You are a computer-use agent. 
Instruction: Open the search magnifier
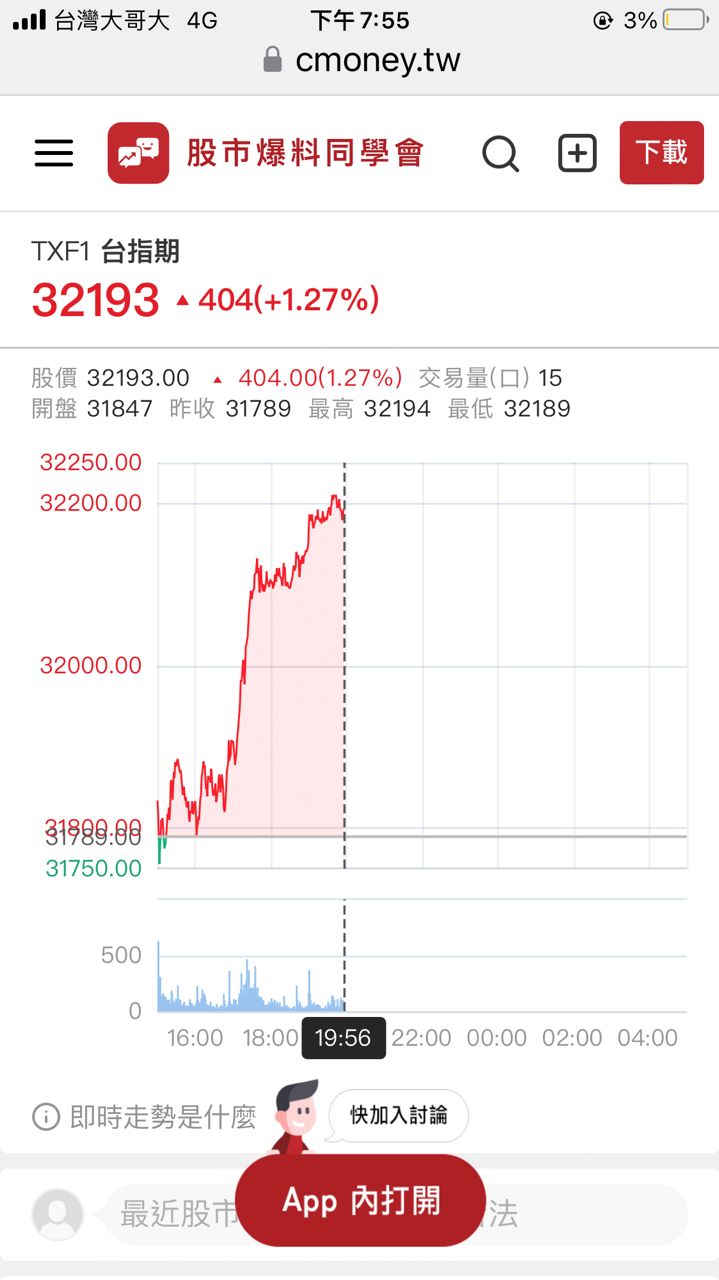500,154
